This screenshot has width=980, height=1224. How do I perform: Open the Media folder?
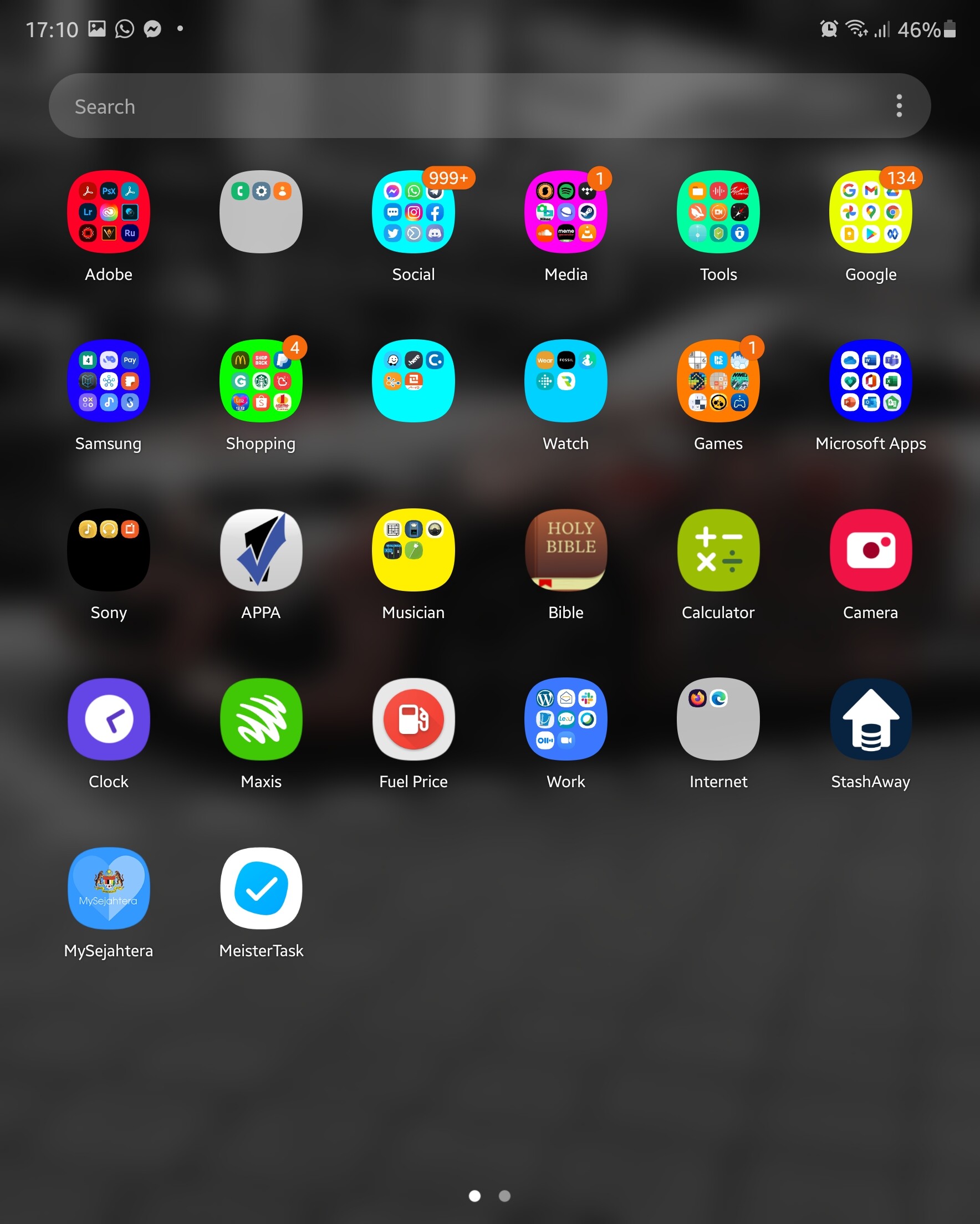(x=565, y=212)
